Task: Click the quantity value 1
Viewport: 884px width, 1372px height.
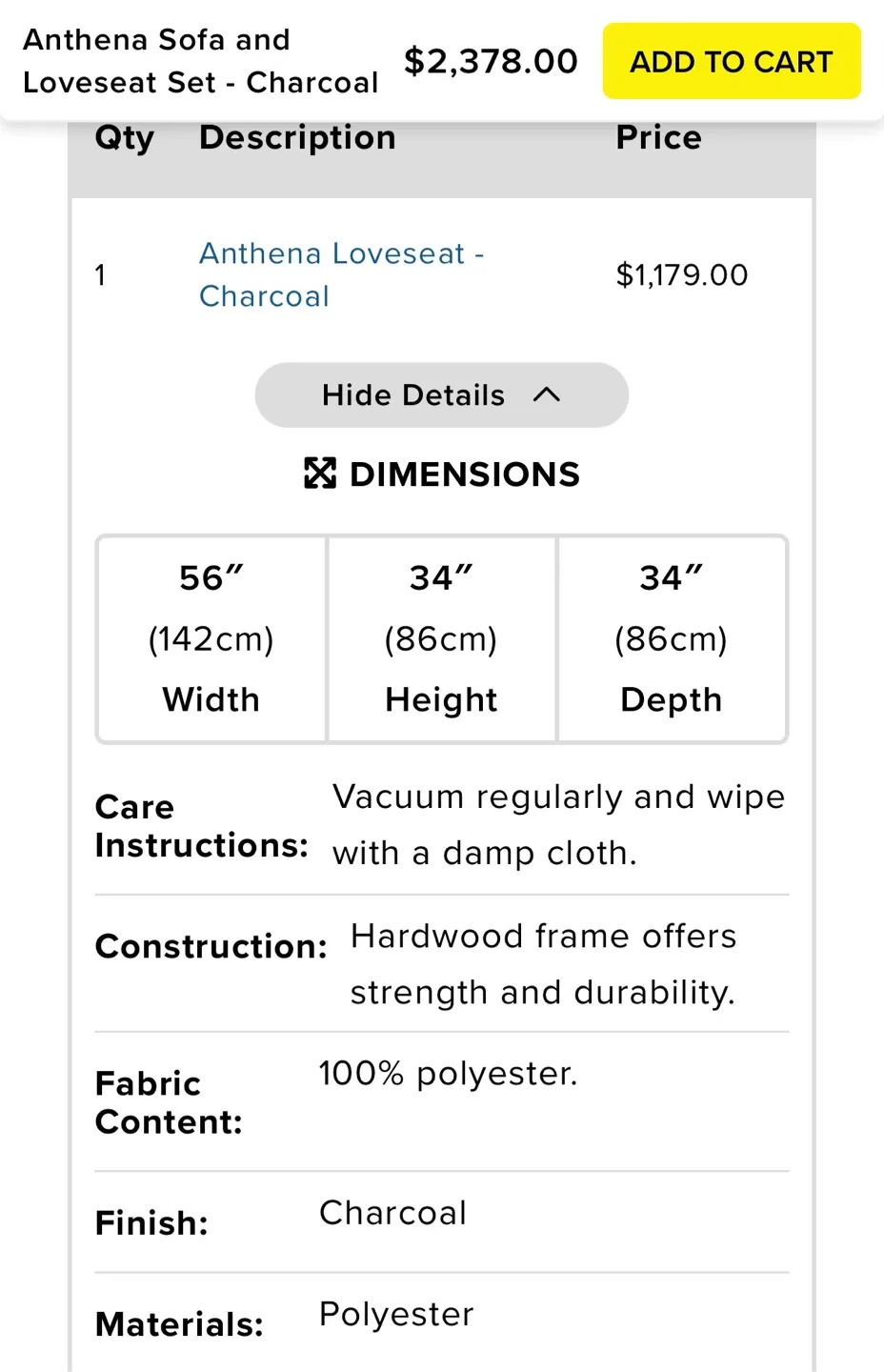Action: [99, 274]
